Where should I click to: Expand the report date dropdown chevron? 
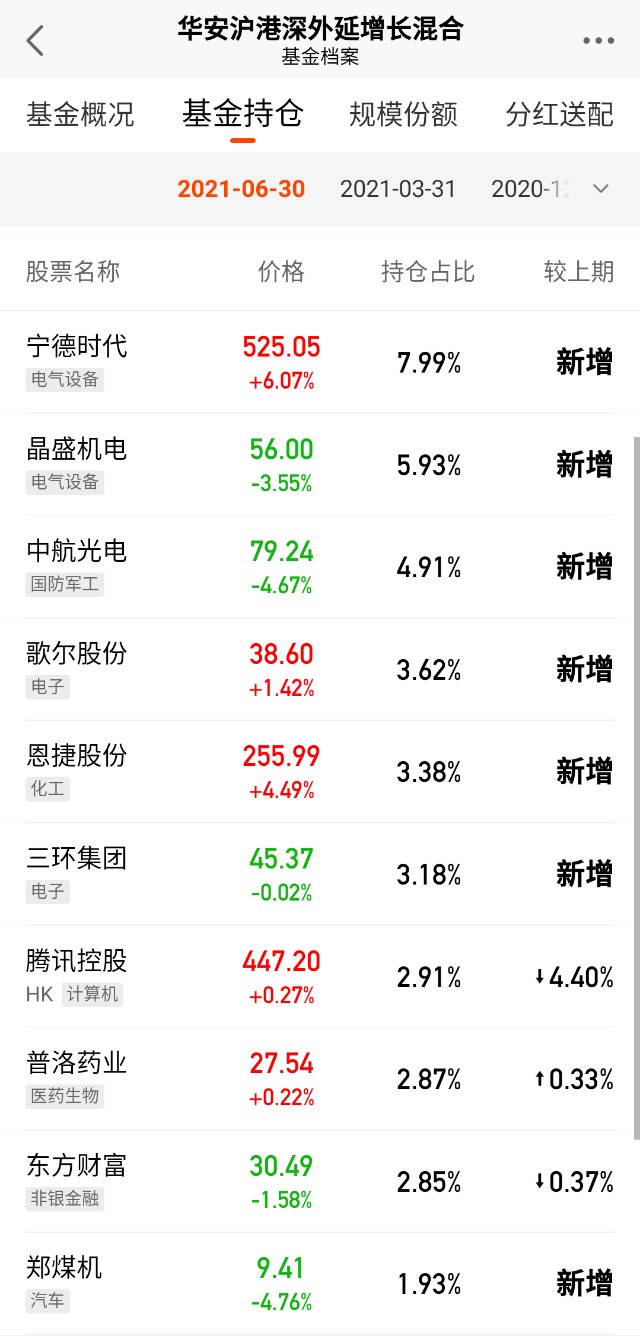pyautogui.click(x=600, y=189)
